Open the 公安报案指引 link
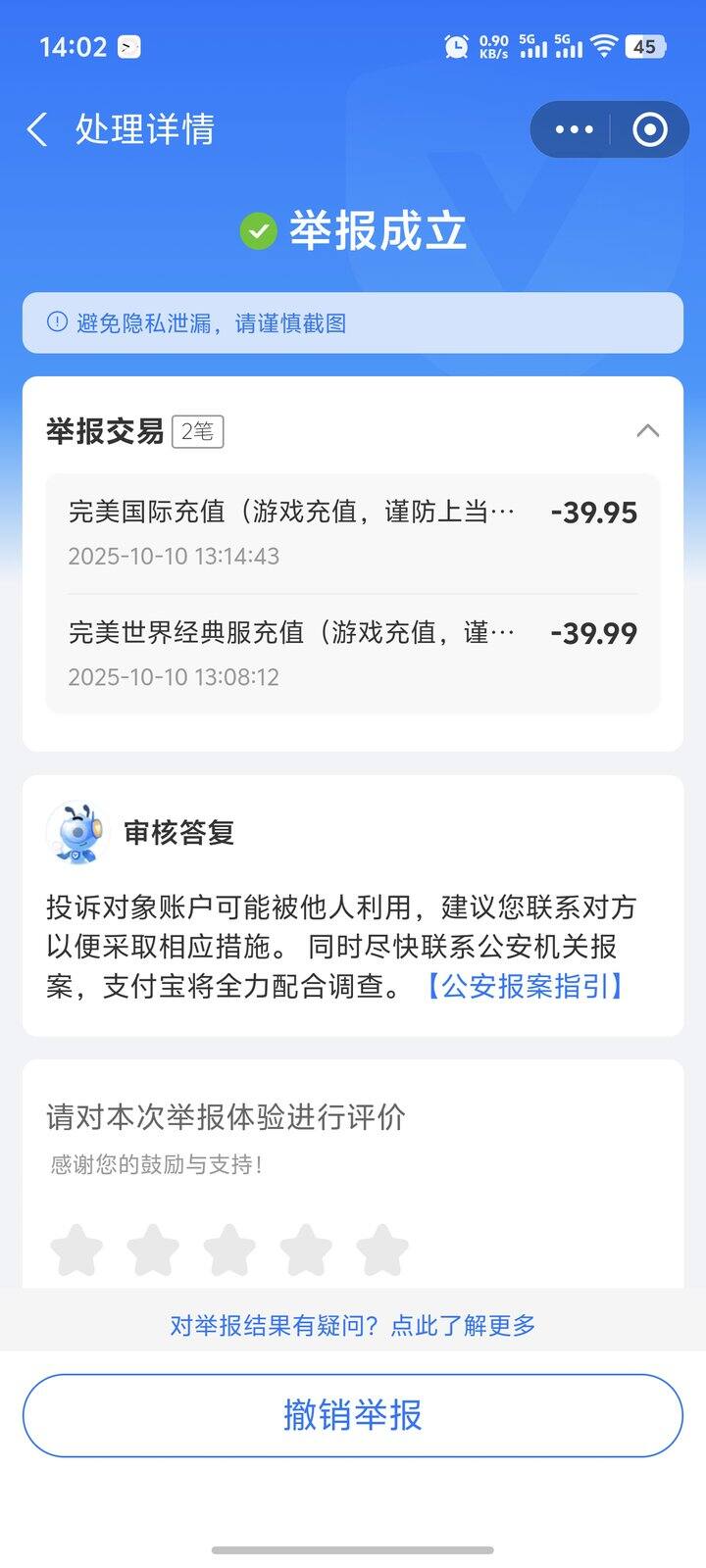The height and width of the screenshot is (1568, 706). [x=525, y=986]
